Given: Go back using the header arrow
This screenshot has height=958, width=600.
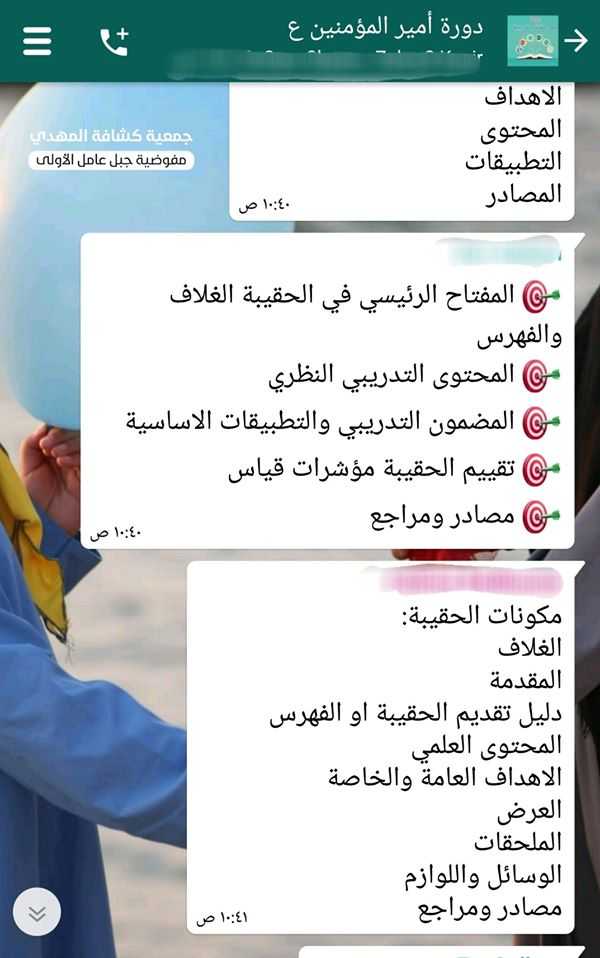Looking at the screenshot, I should pyautogui.click(x=576, y=40).
